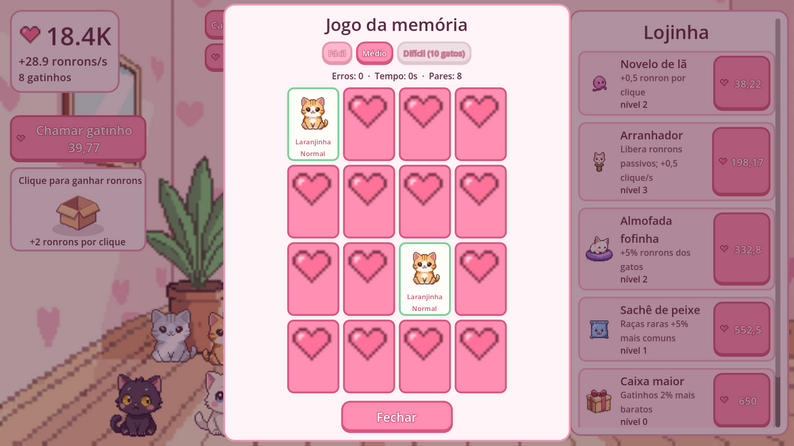
Task: Flip the face-down card next to top Laranjinha
Action: 369,124
